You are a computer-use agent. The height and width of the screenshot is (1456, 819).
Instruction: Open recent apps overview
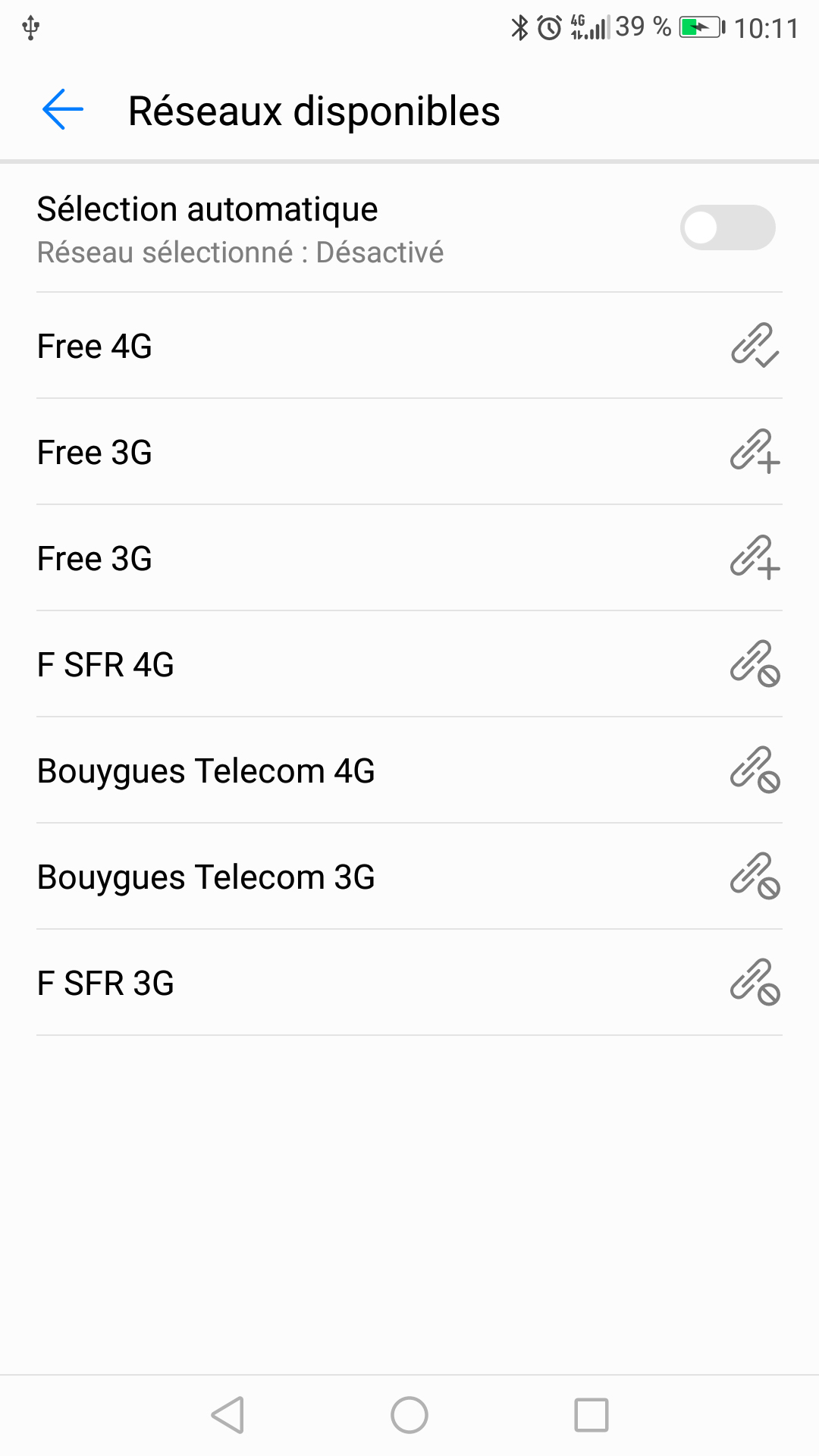coord(591,1415)
